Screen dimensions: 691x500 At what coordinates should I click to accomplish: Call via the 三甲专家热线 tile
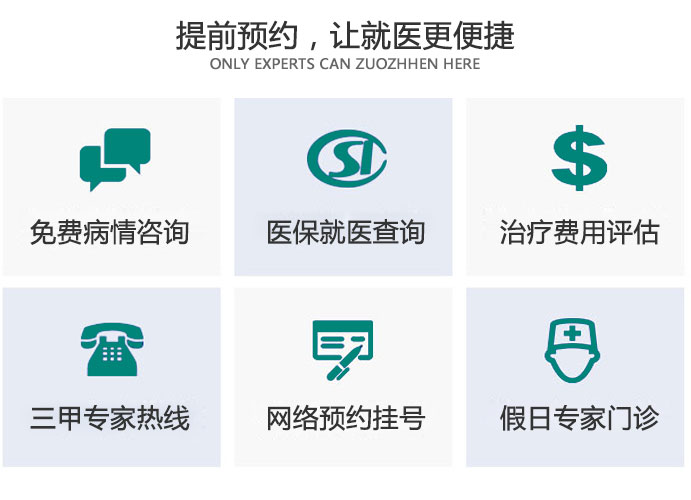(x=111, y=377)
